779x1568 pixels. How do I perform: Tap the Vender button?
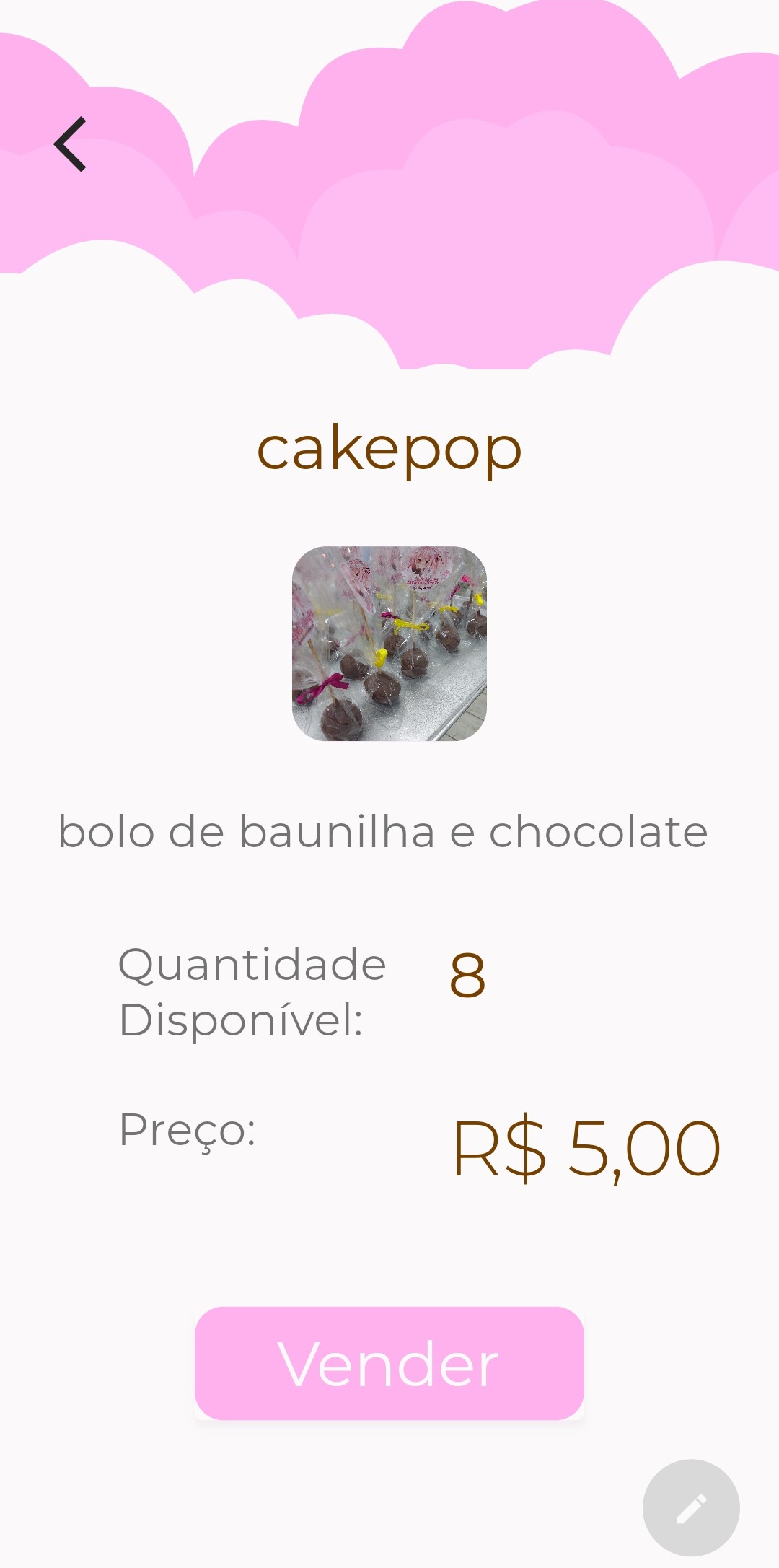pos(389,1363)
